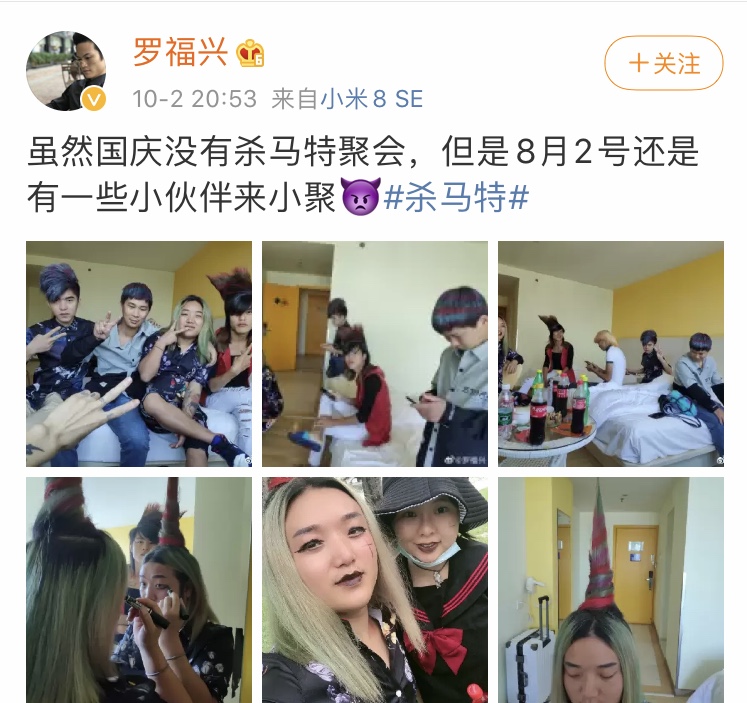Open selfie photo with two people

(374, 589)
